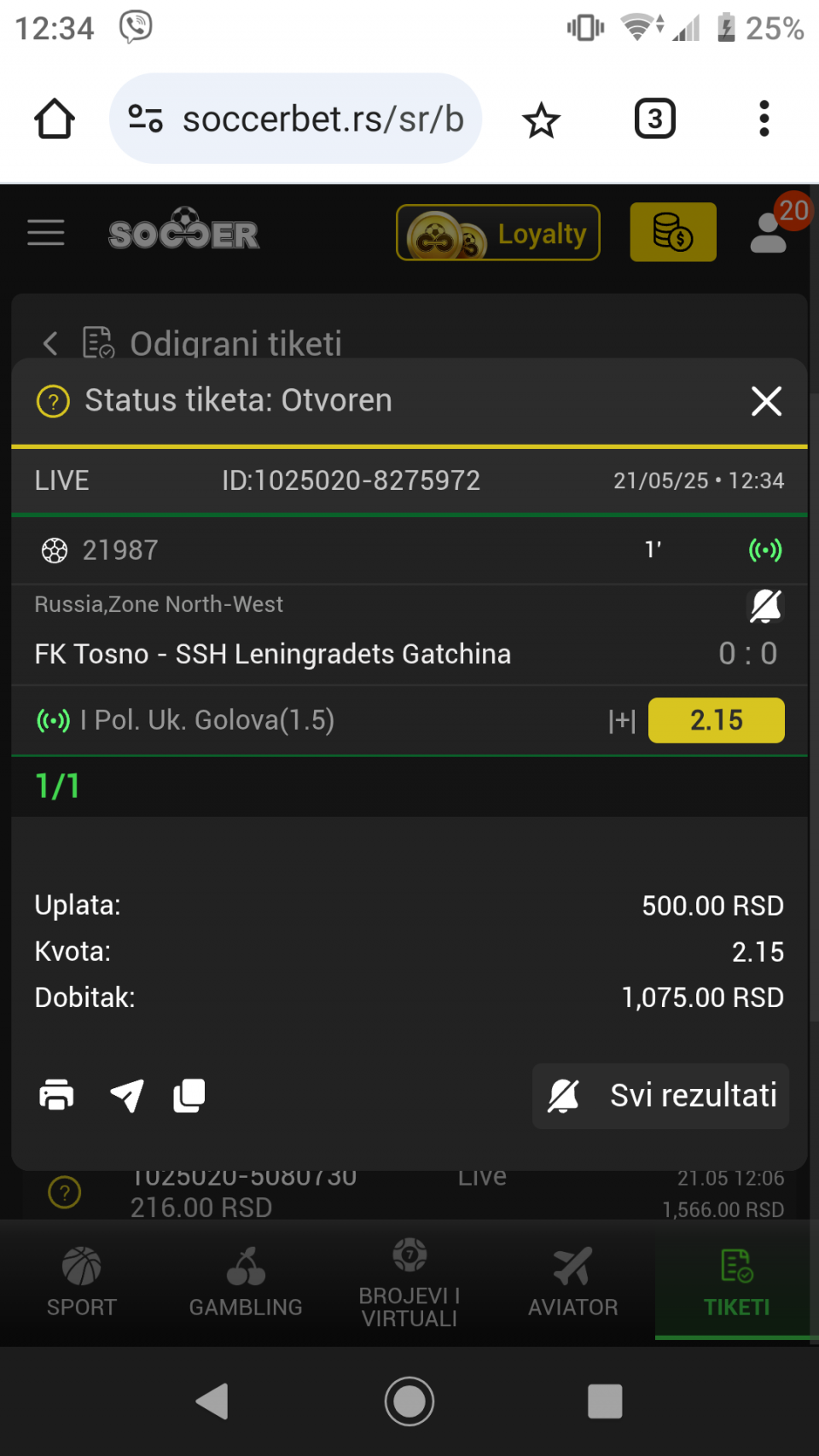Image resolution: width=819 pixels, height=1456 pixels.
Task: Close the ticket status dialog
Action: [x=766, y=400]
